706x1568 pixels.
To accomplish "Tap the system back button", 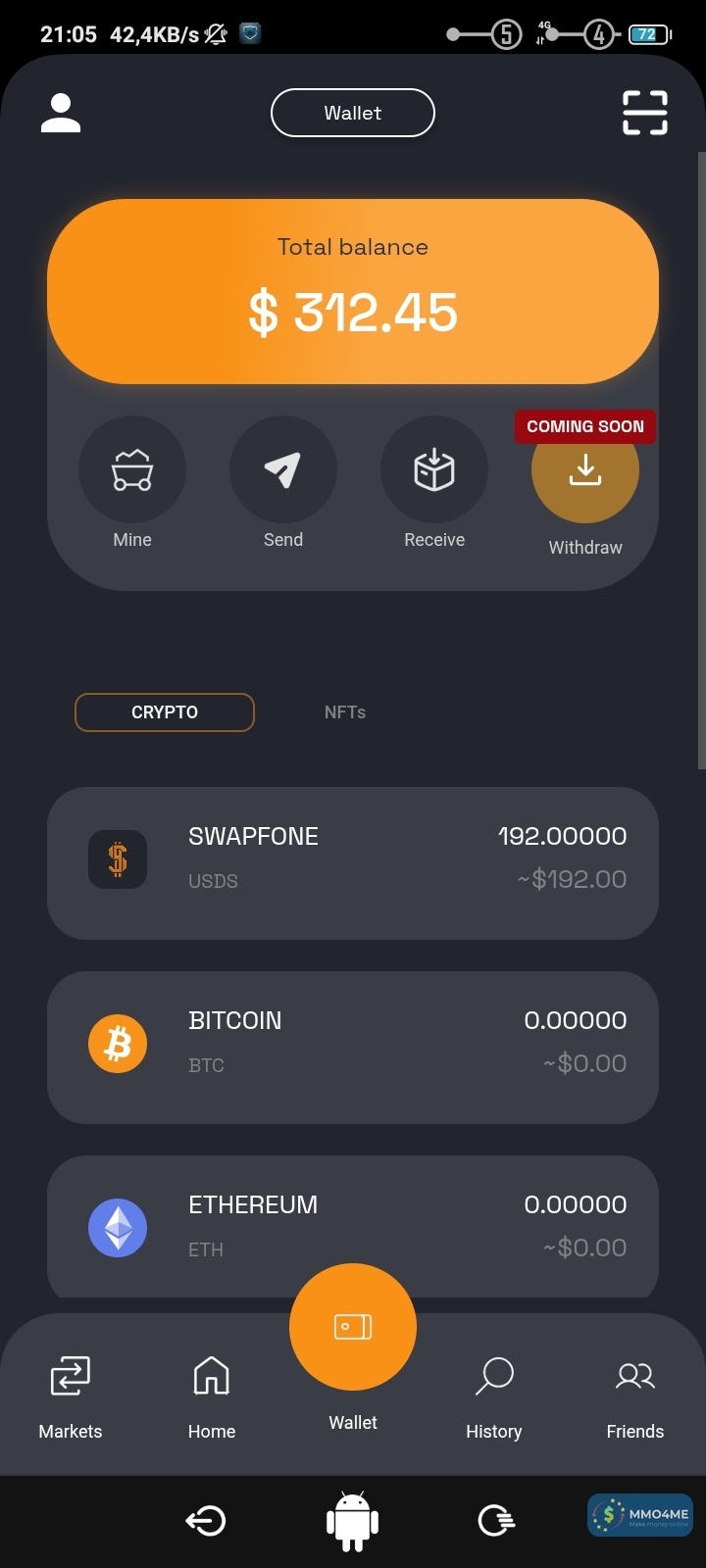I will pyautogui.click(x=206, y=1521).
